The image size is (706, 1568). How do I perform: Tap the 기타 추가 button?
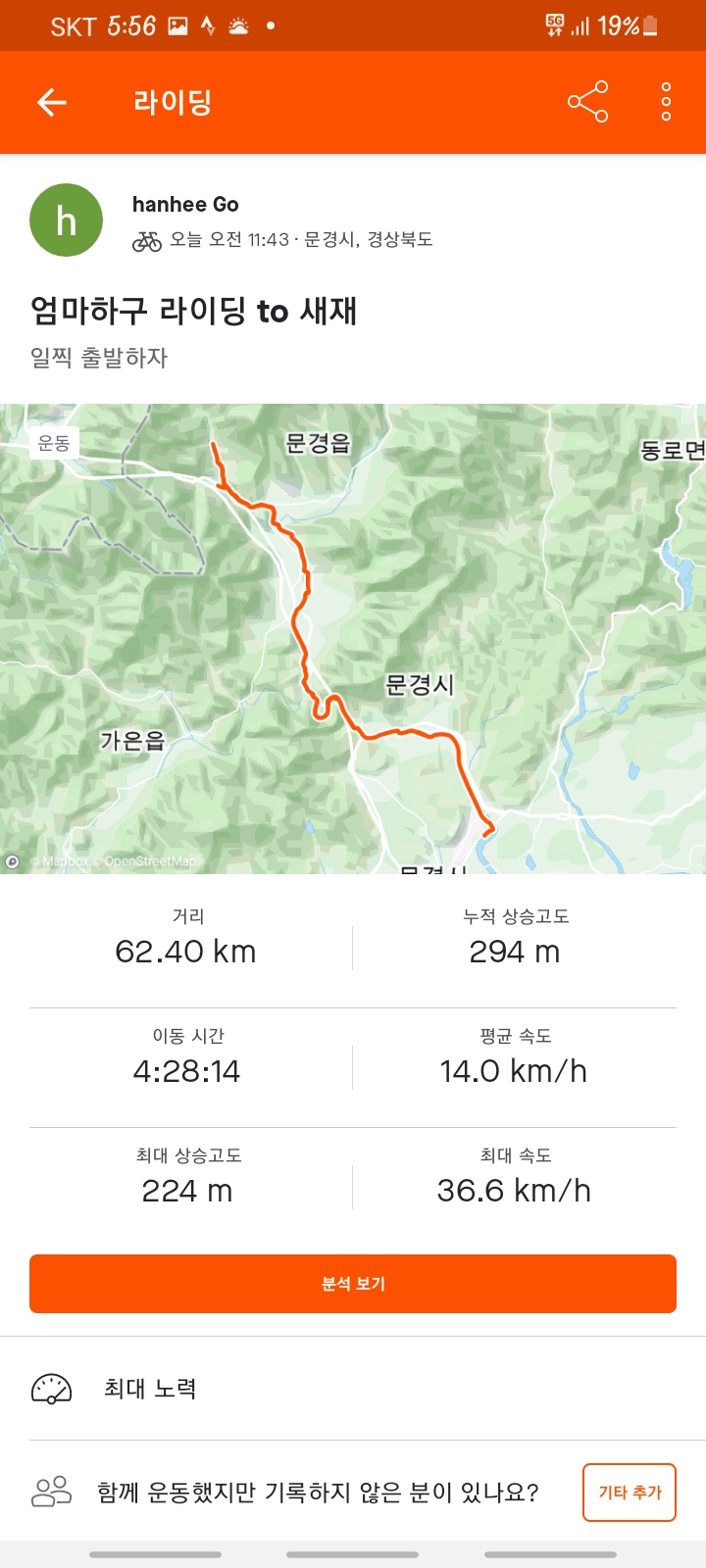[x=630, y=1493]
